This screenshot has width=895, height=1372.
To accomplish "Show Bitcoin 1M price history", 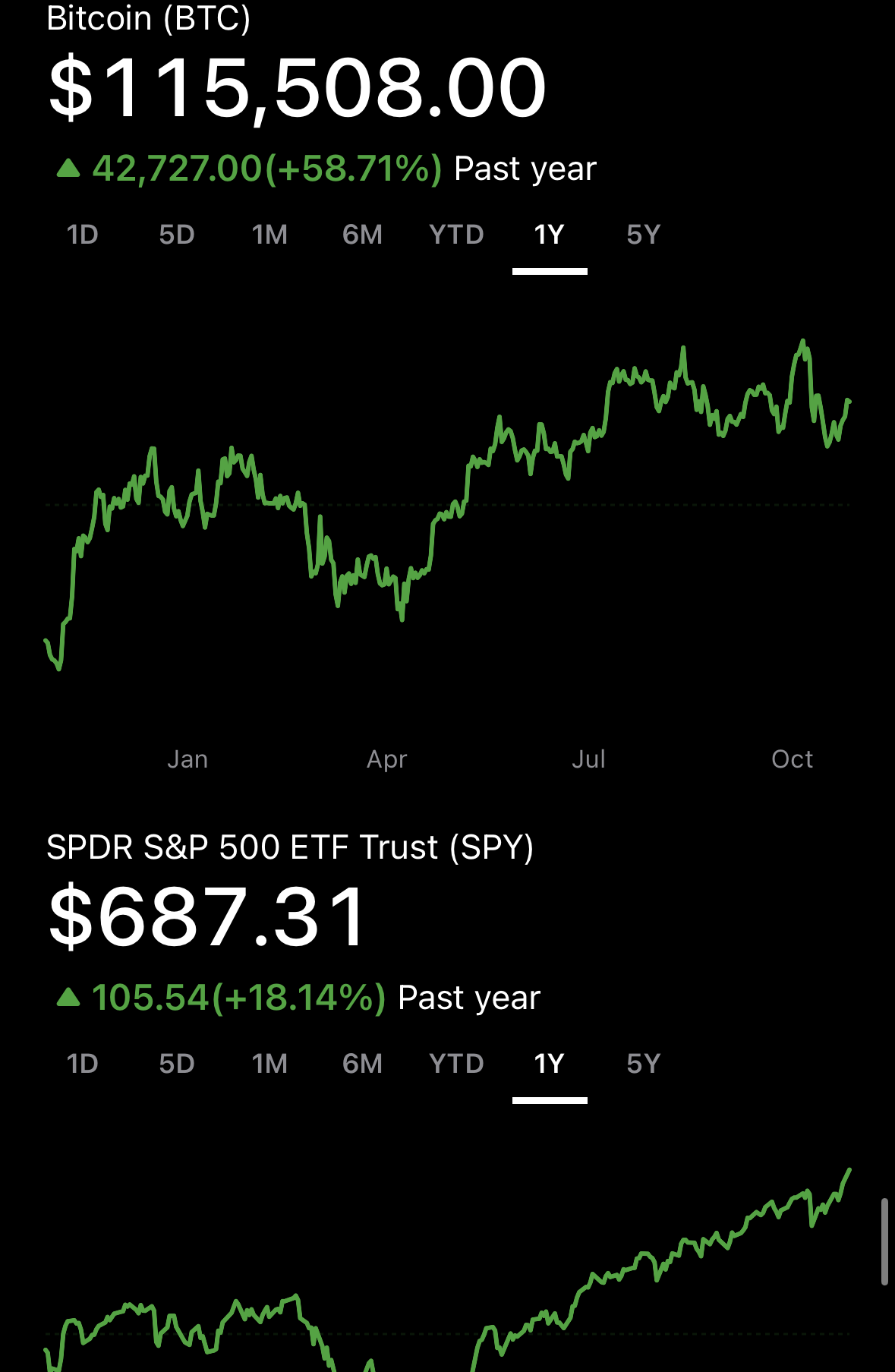I will click(x=269, y=235).
